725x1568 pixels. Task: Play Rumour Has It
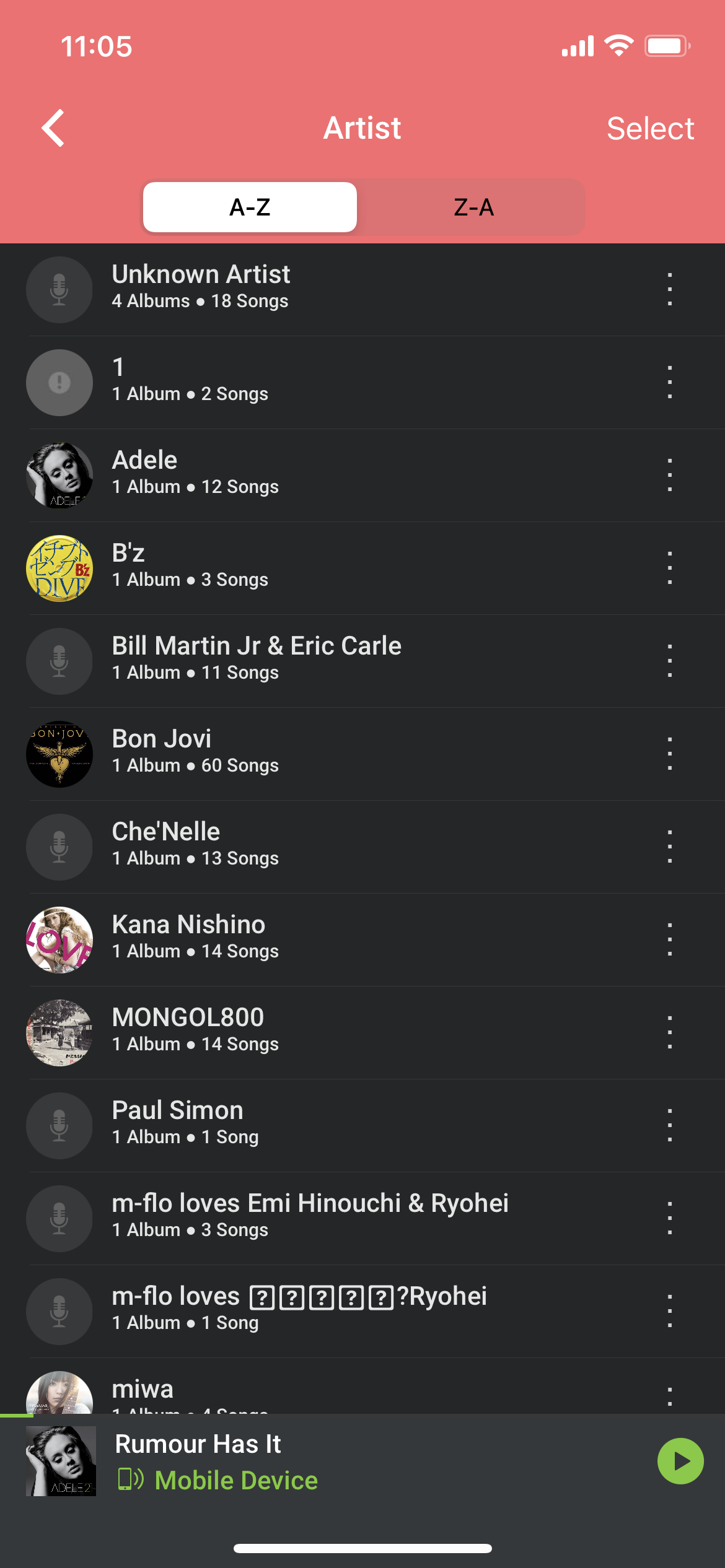coord(680,1461)
